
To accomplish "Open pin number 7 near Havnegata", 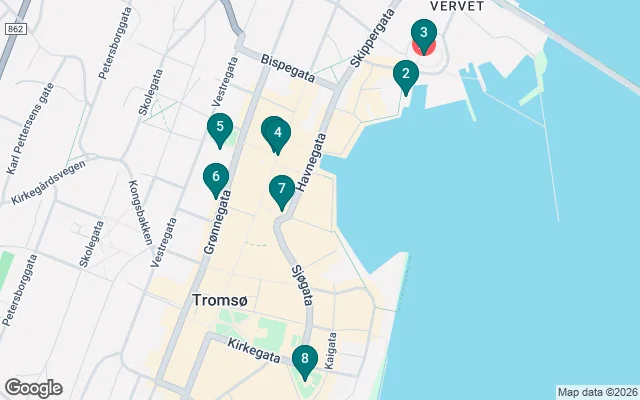I will click(282, 189).
